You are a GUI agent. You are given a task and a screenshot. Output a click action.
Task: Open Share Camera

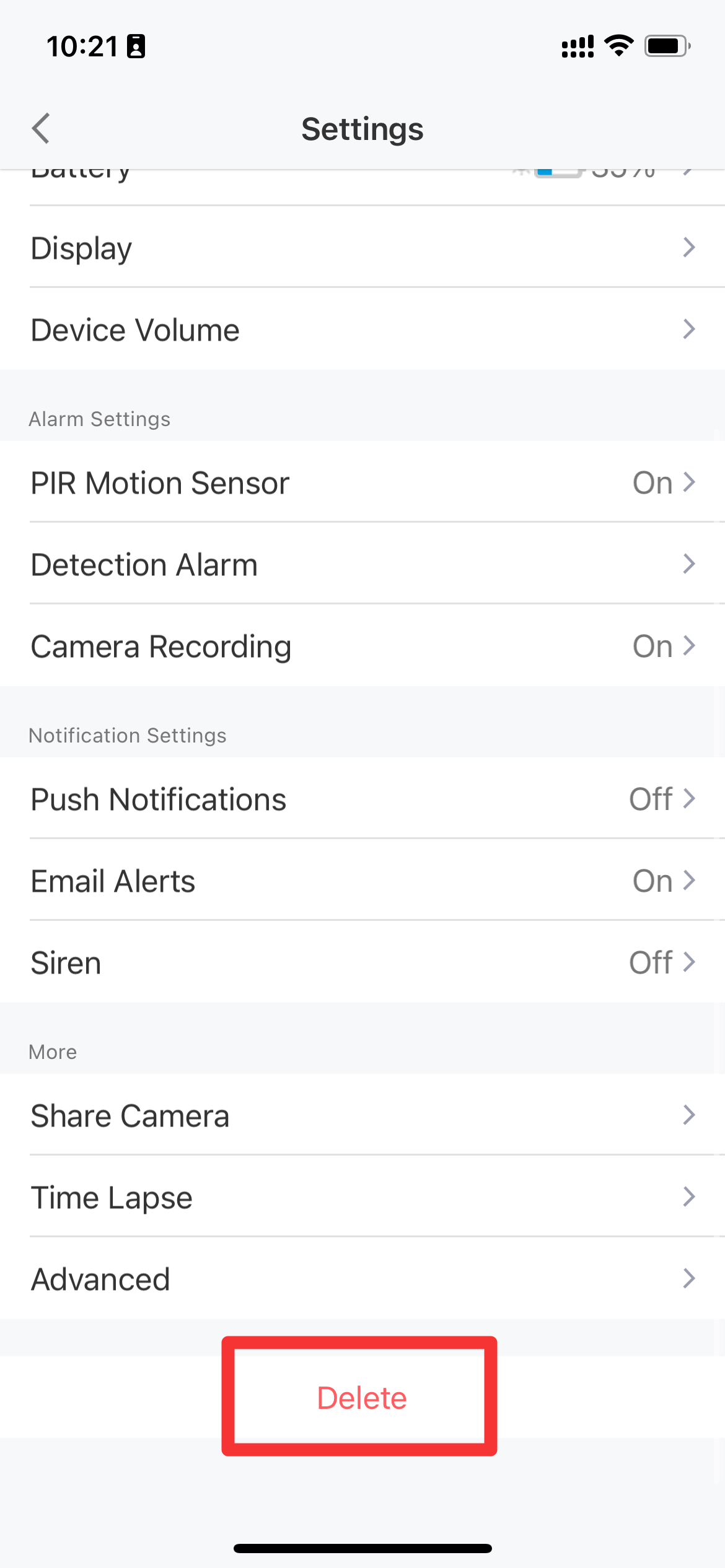coord(362,1115)
